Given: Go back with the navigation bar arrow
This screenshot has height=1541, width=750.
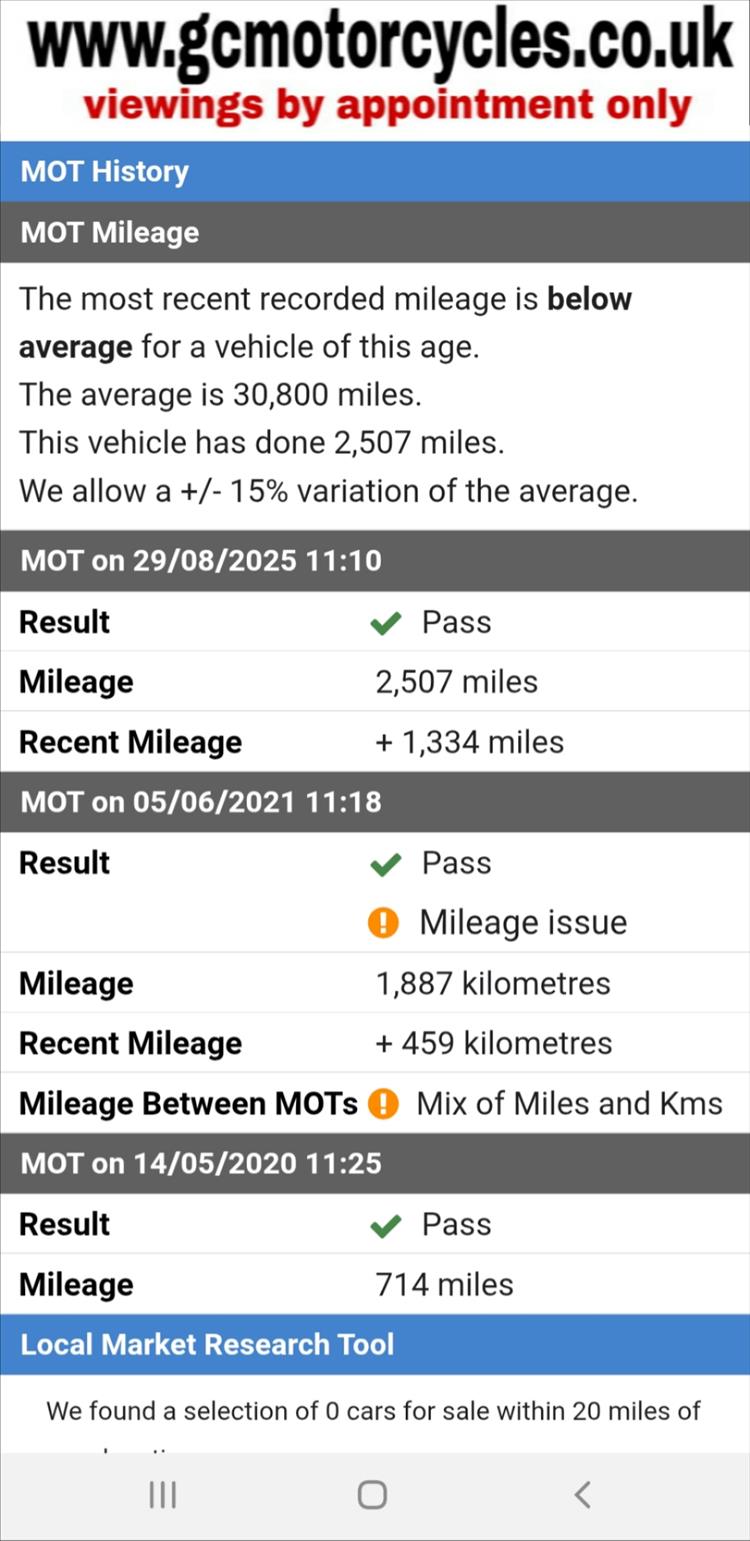Looking at the screenshot, I should 582,1495.
